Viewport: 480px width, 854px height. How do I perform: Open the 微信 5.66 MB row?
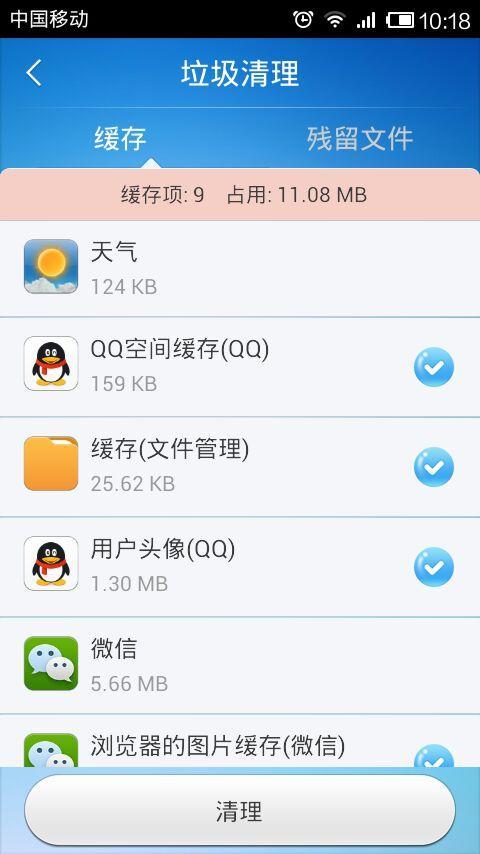(240, 665)
